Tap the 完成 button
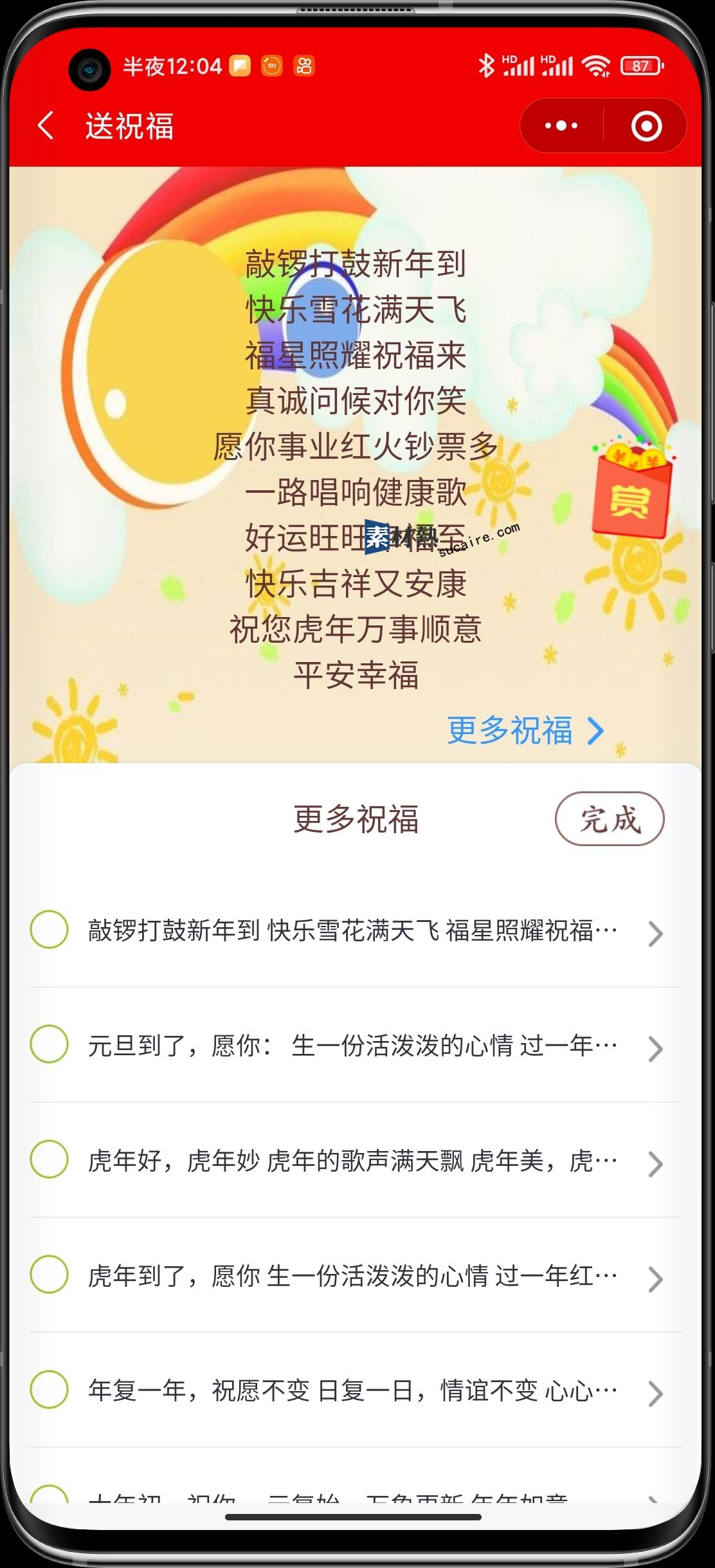715x1568 pixels. [x=609, y=818]
